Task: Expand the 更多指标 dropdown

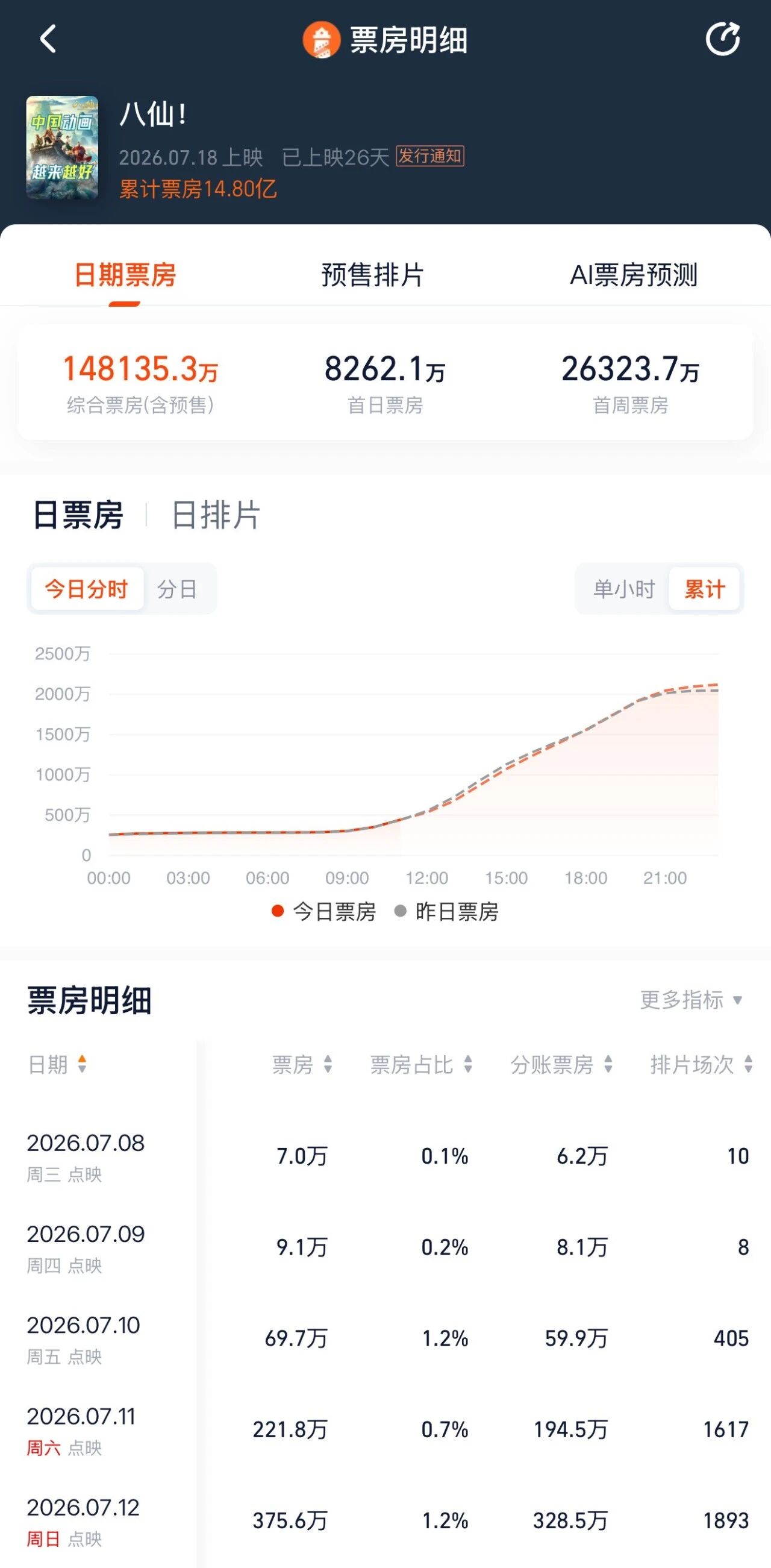Action: tap(691, 1000)
